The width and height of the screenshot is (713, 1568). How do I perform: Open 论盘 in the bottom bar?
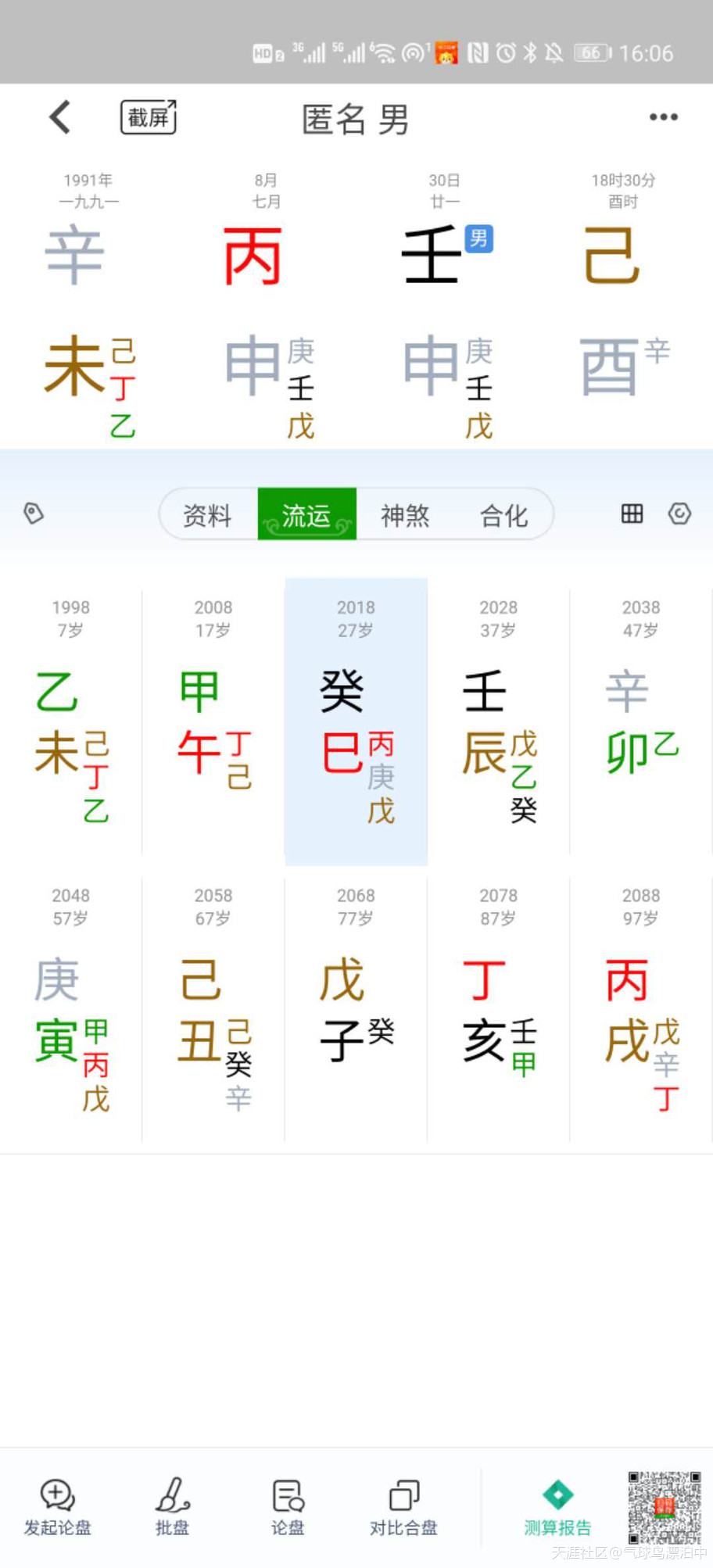pyautogui.click(x=287, y=1508)
